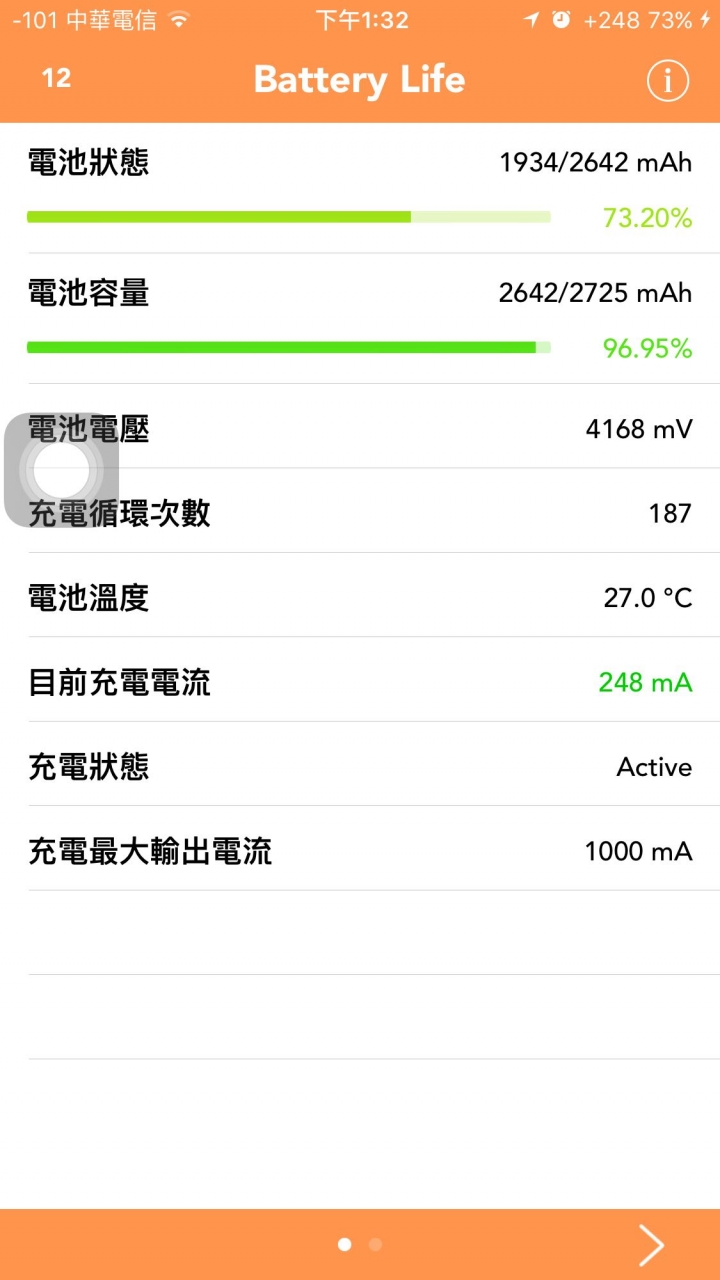
Task: Tap the AssistiveTouch floating button
Action: (x=61, y=469)
